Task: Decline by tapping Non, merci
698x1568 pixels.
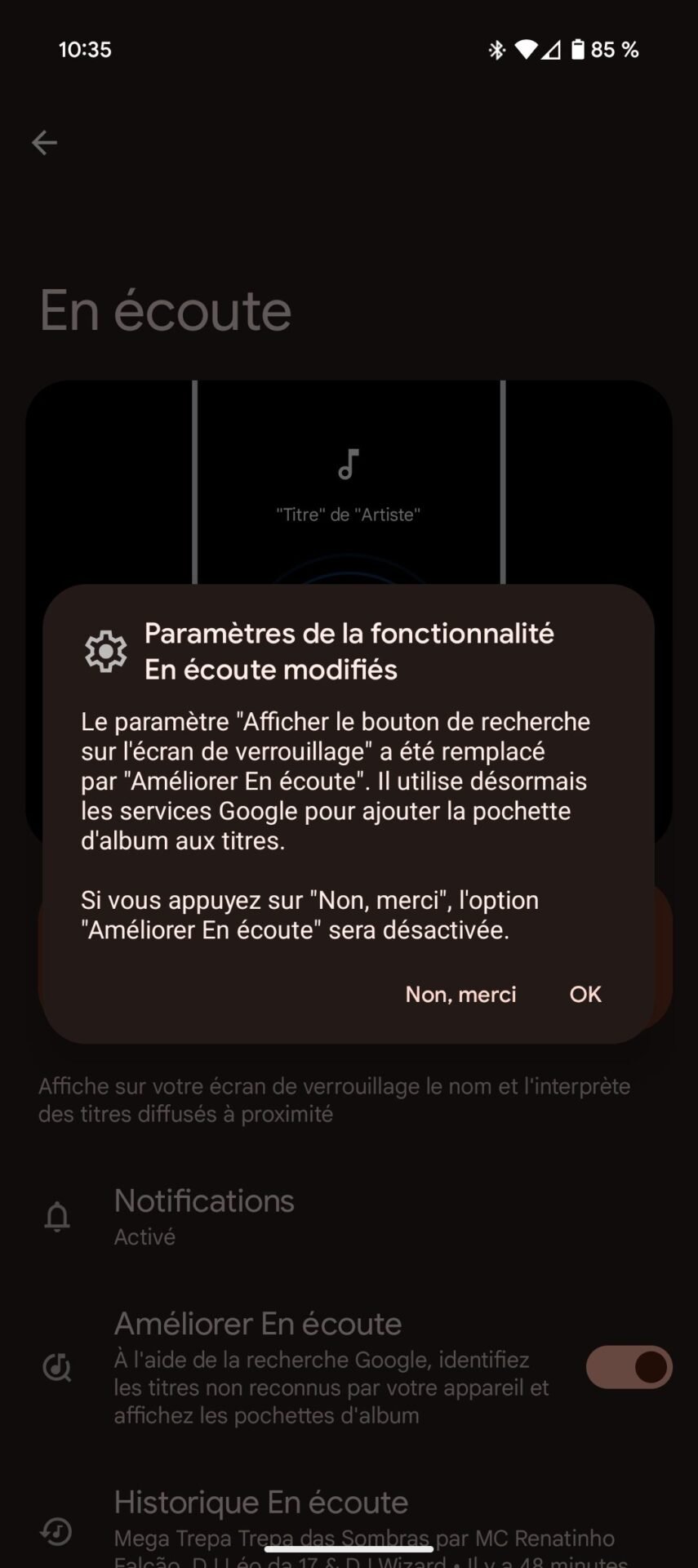Action: click(460, 994)
